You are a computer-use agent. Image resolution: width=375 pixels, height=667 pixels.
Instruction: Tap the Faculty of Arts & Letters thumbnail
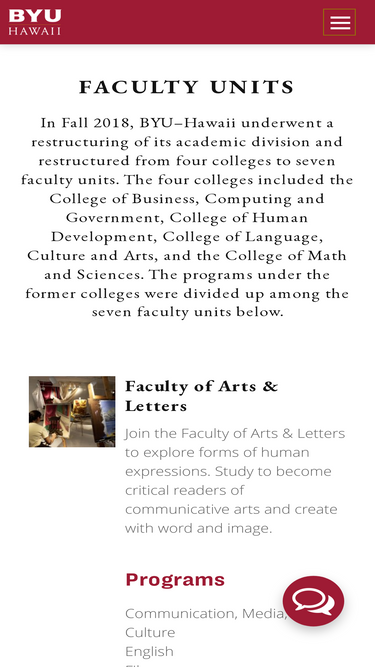[x=72, y=411]
